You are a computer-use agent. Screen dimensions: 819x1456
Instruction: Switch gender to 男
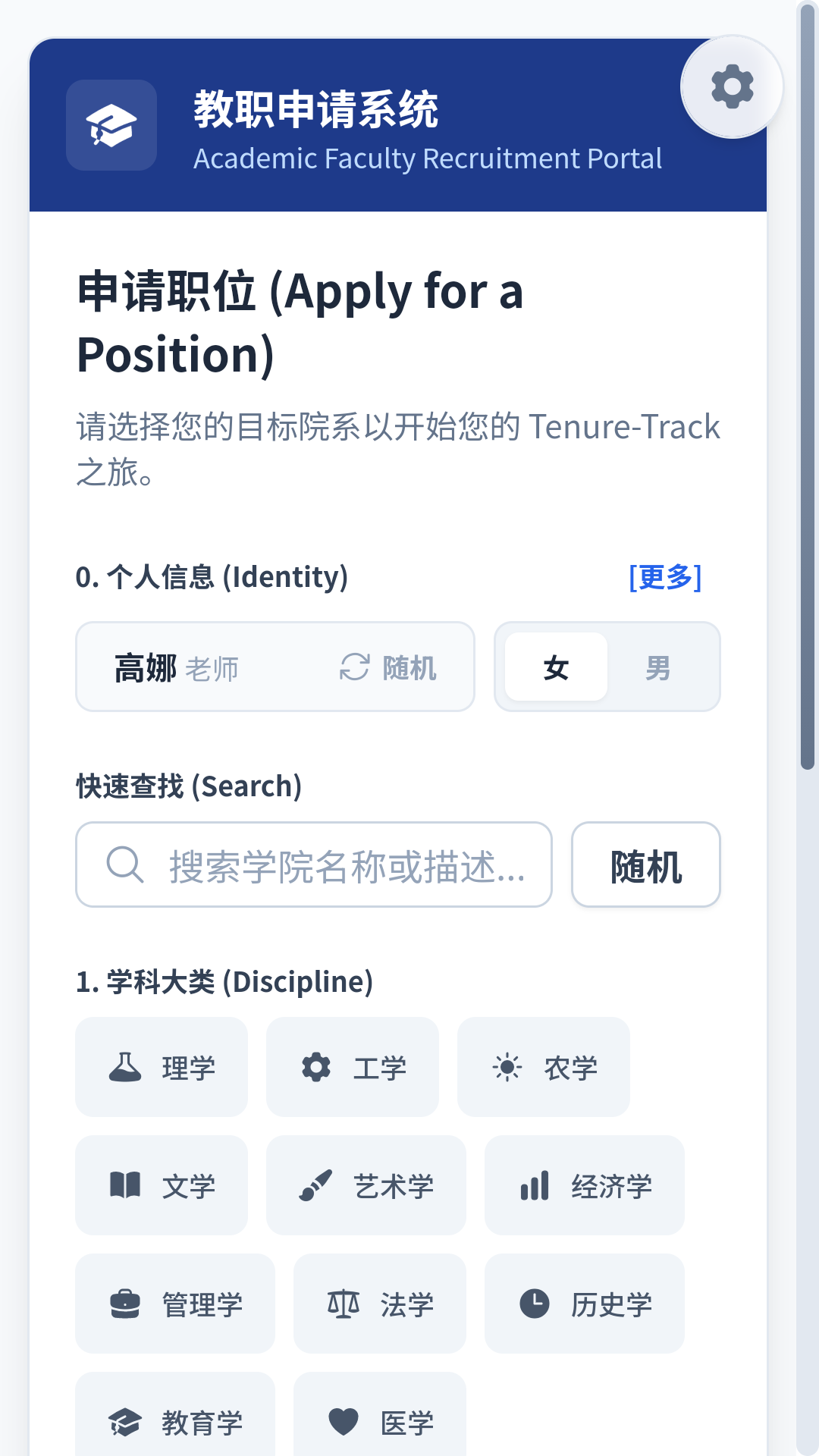(657, 667)
